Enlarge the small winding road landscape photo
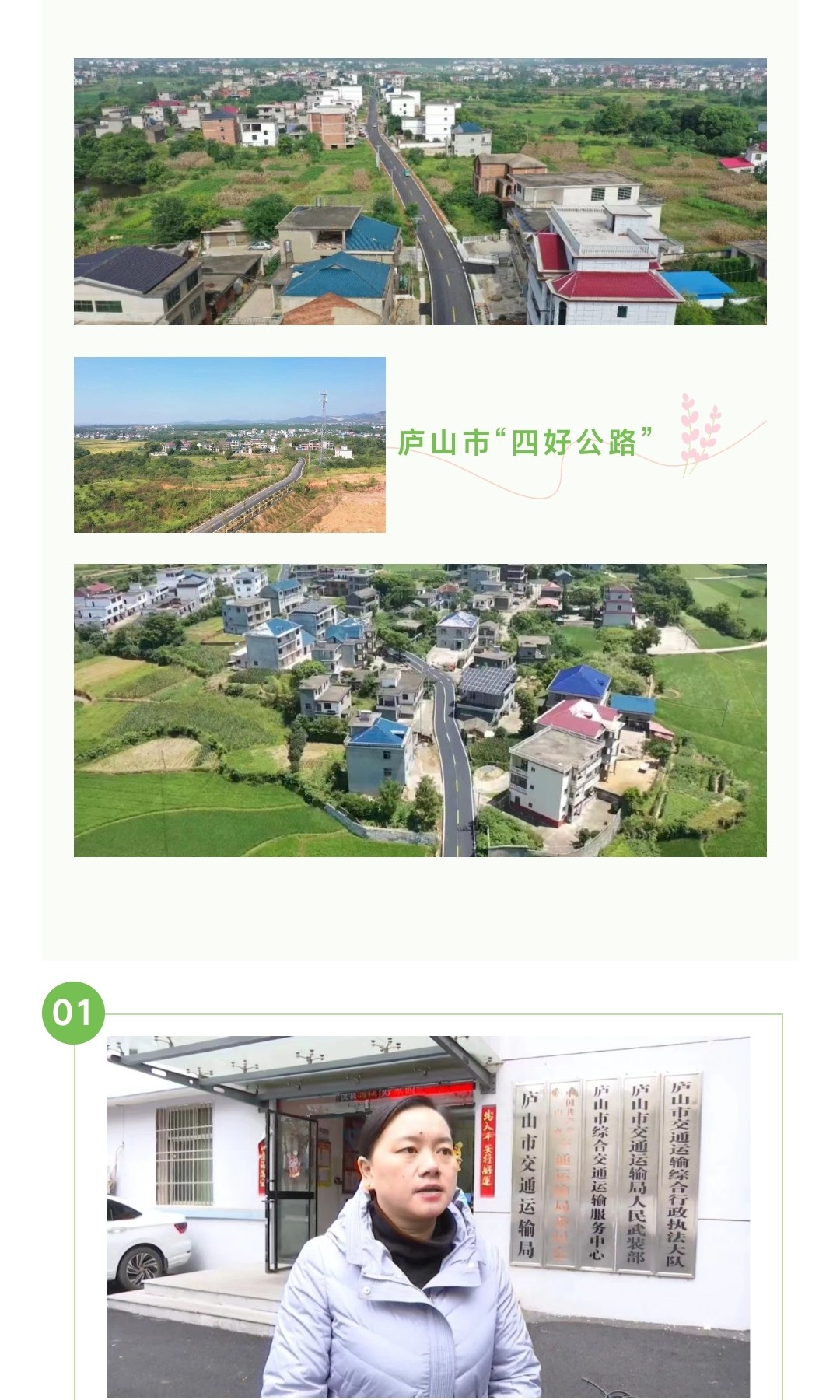The width and height of the screenshot is (840, 1400). tap(229, 445)
